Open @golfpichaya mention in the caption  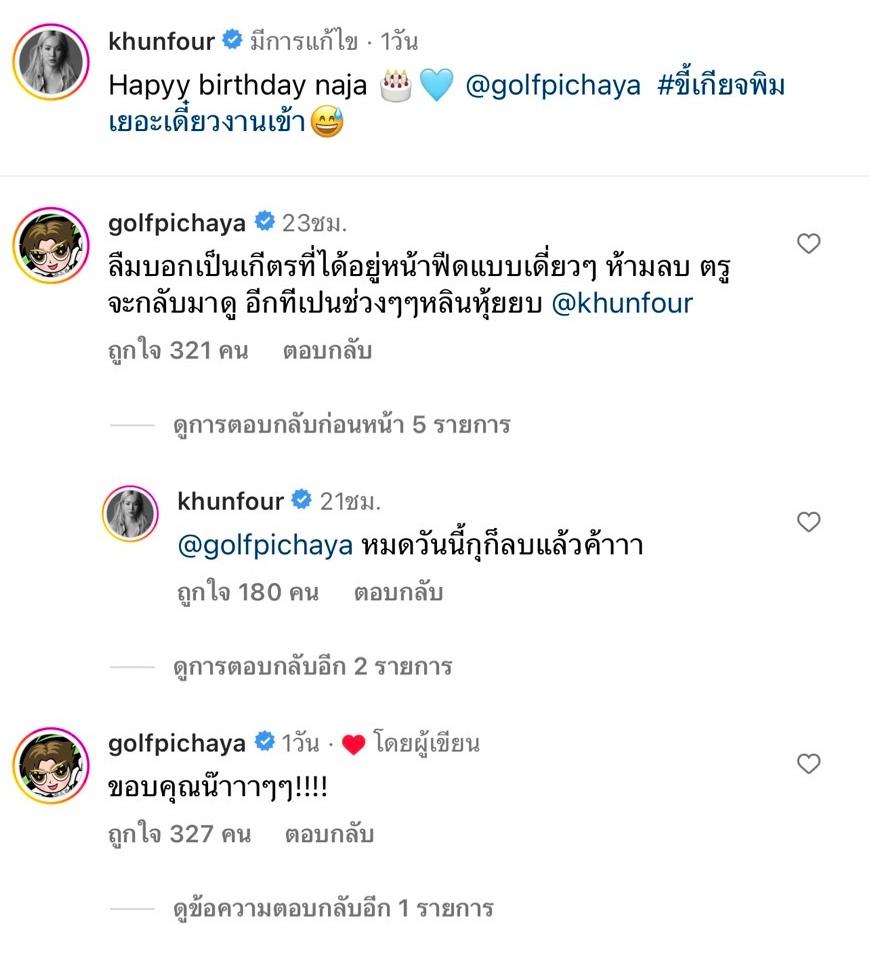pos(553,86)
